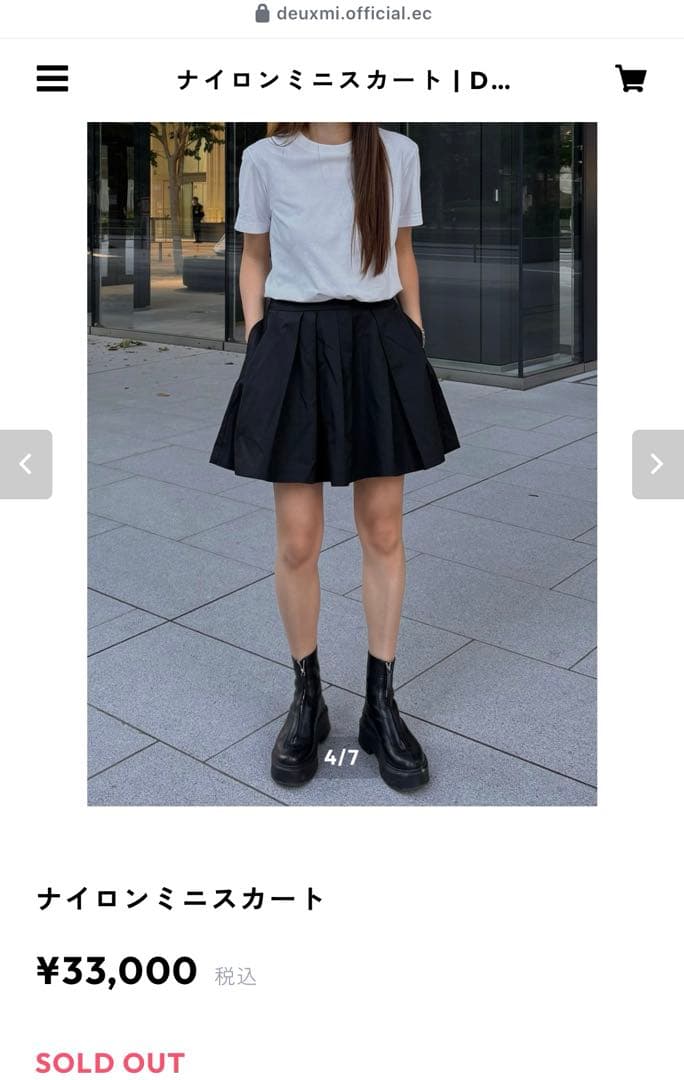
Task: Show the next product image
Action: [x=657, y=464]
